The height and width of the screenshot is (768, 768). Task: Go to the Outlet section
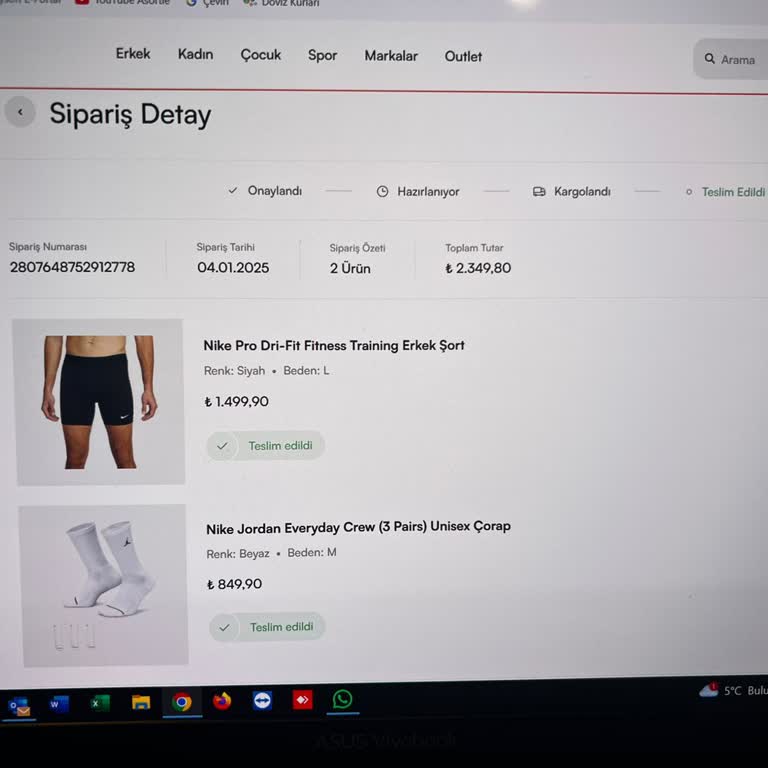click(x=463, y=56)
